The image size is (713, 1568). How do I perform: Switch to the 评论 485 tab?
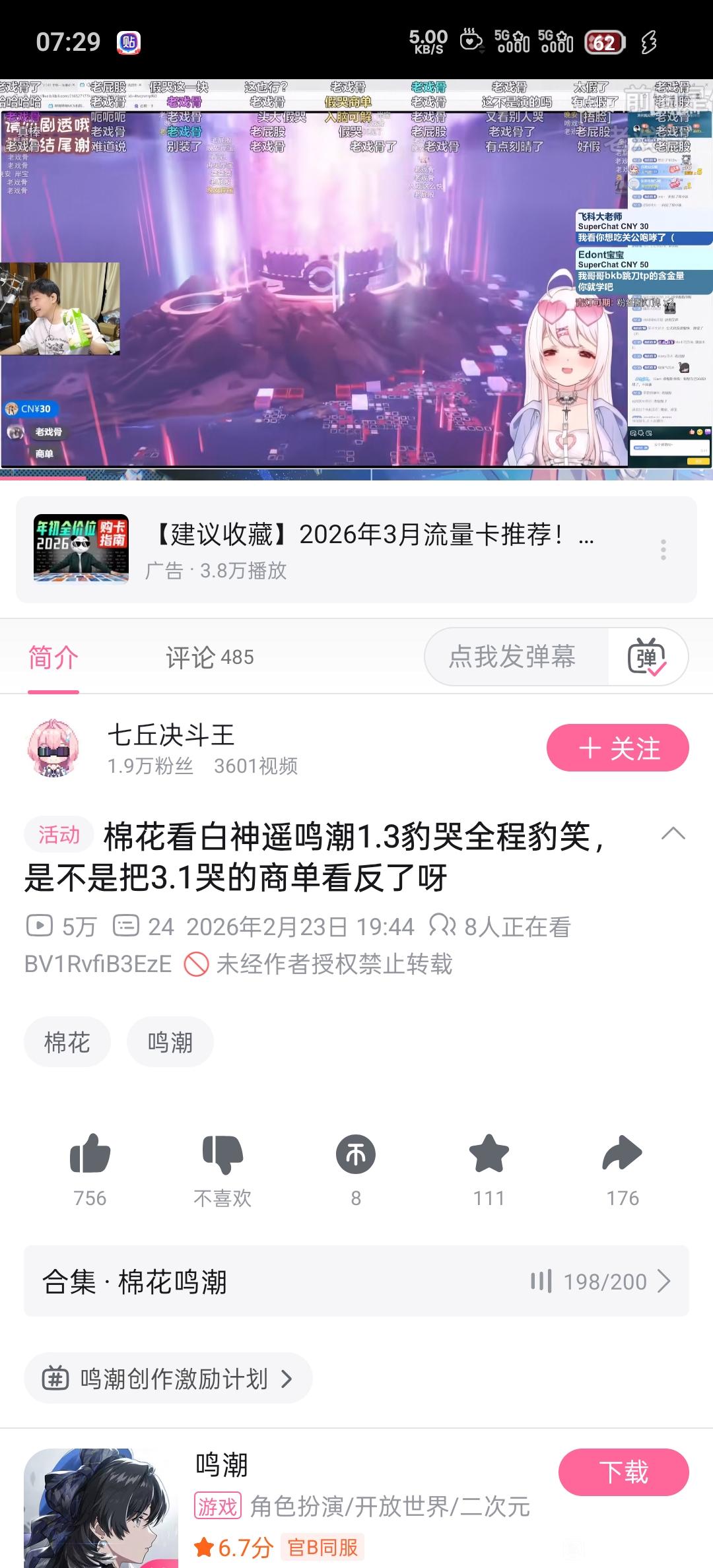(209, 657)
